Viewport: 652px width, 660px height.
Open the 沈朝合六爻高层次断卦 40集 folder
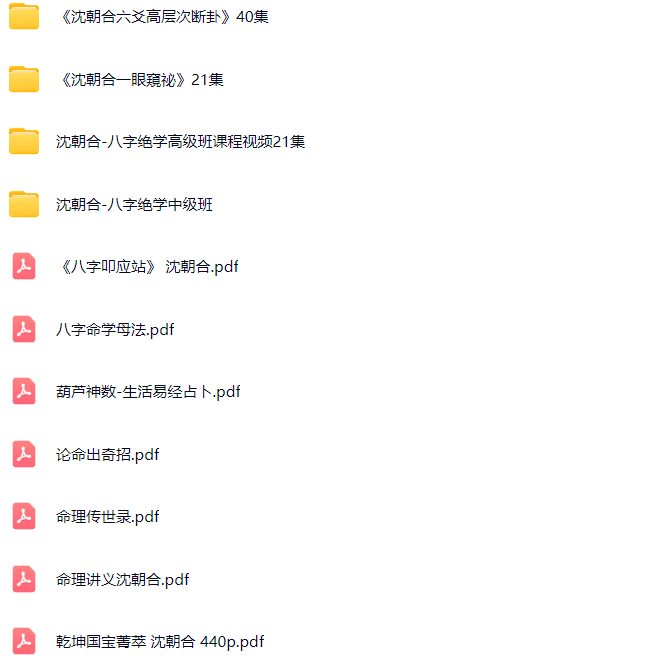[x=162, y=16]
